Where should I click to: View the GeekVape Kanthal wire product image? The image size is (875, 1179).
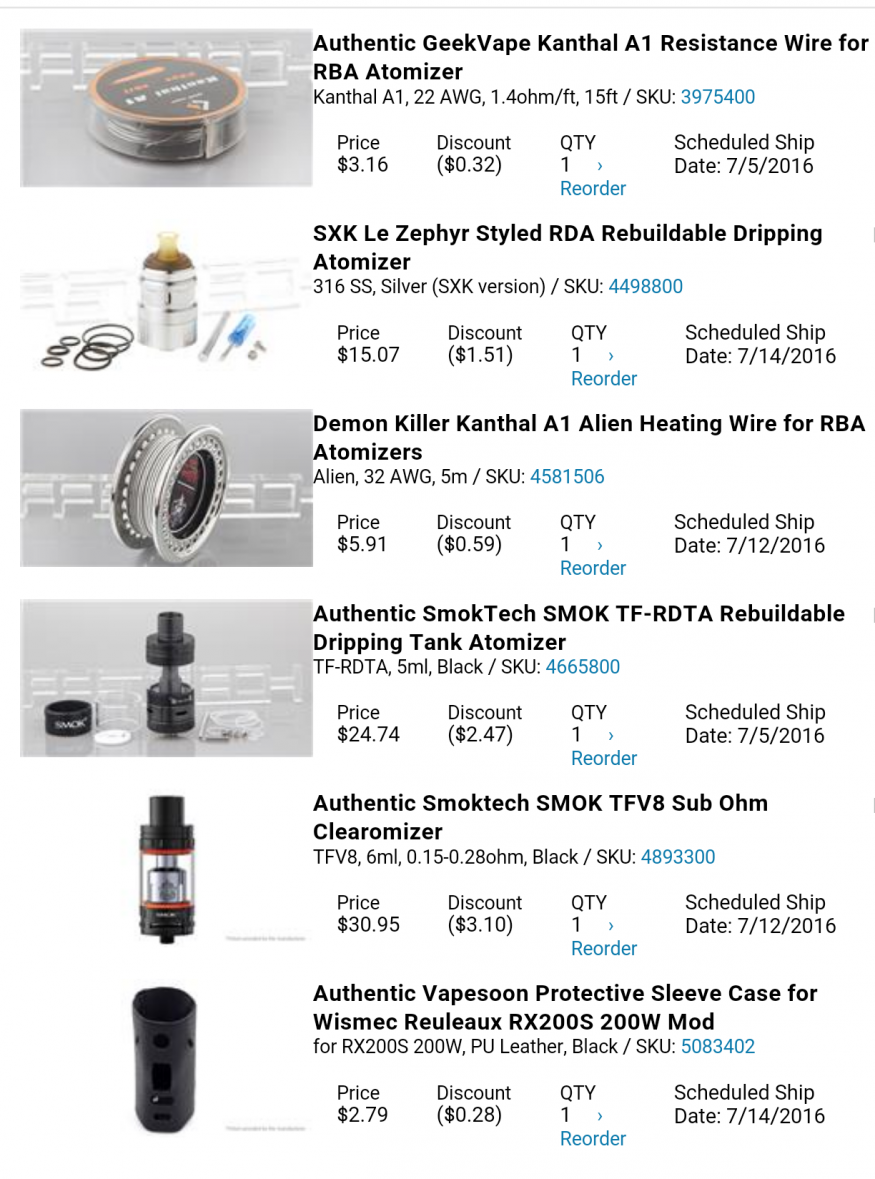click(166, 108)
